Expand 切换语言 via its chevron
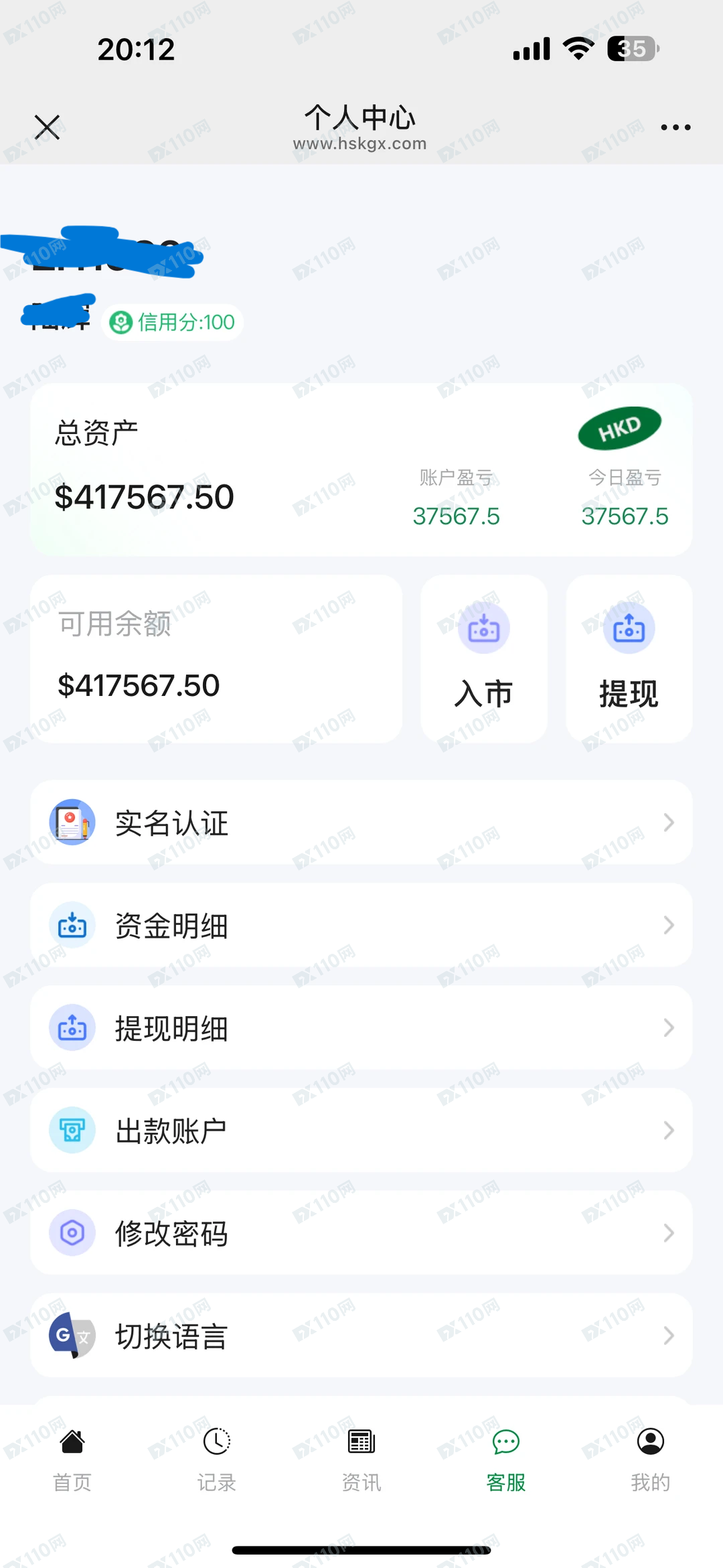The image size is (723, 1568). (669, 1335)
